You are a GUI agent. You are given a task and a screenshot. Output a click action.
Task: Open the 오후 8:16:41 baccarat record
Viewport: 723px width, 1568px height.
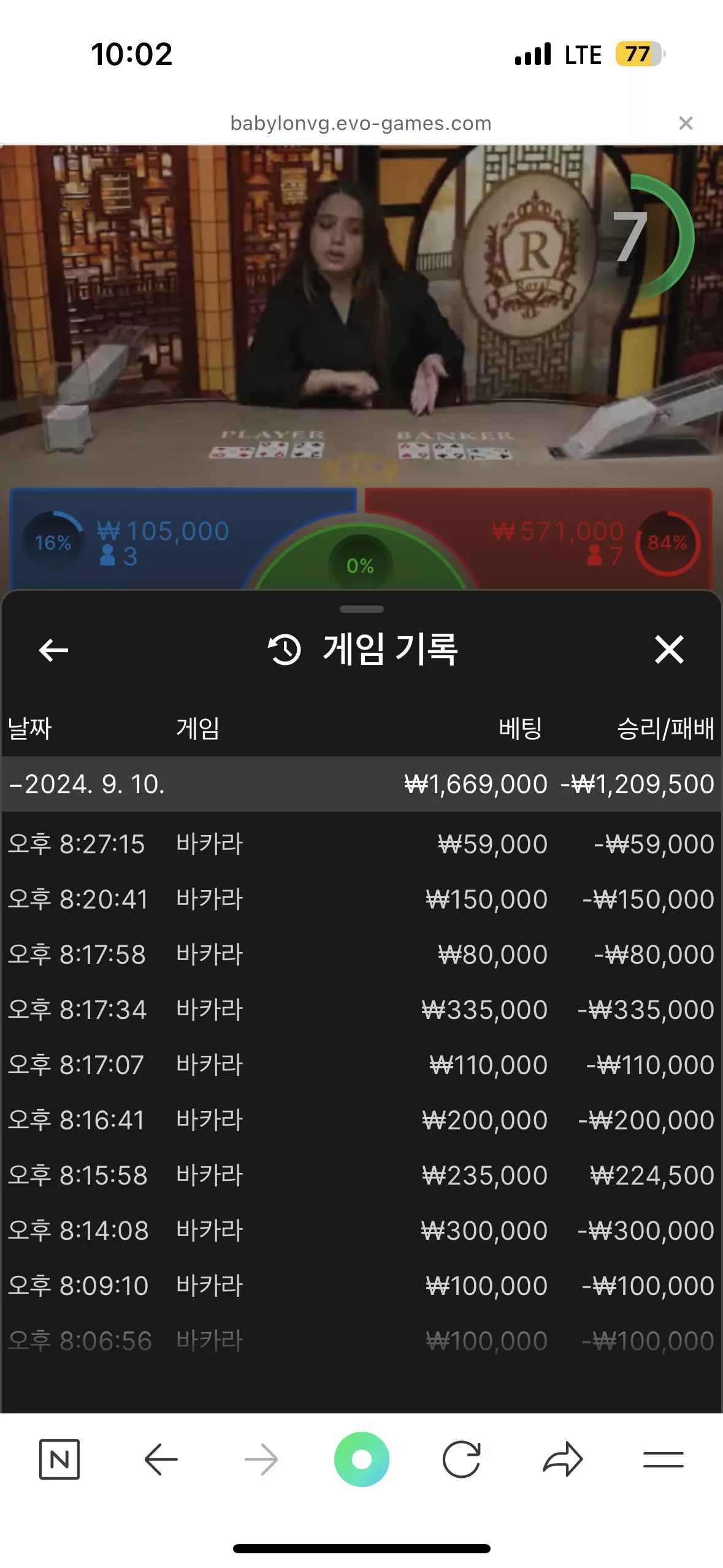tap(362, 1120)
